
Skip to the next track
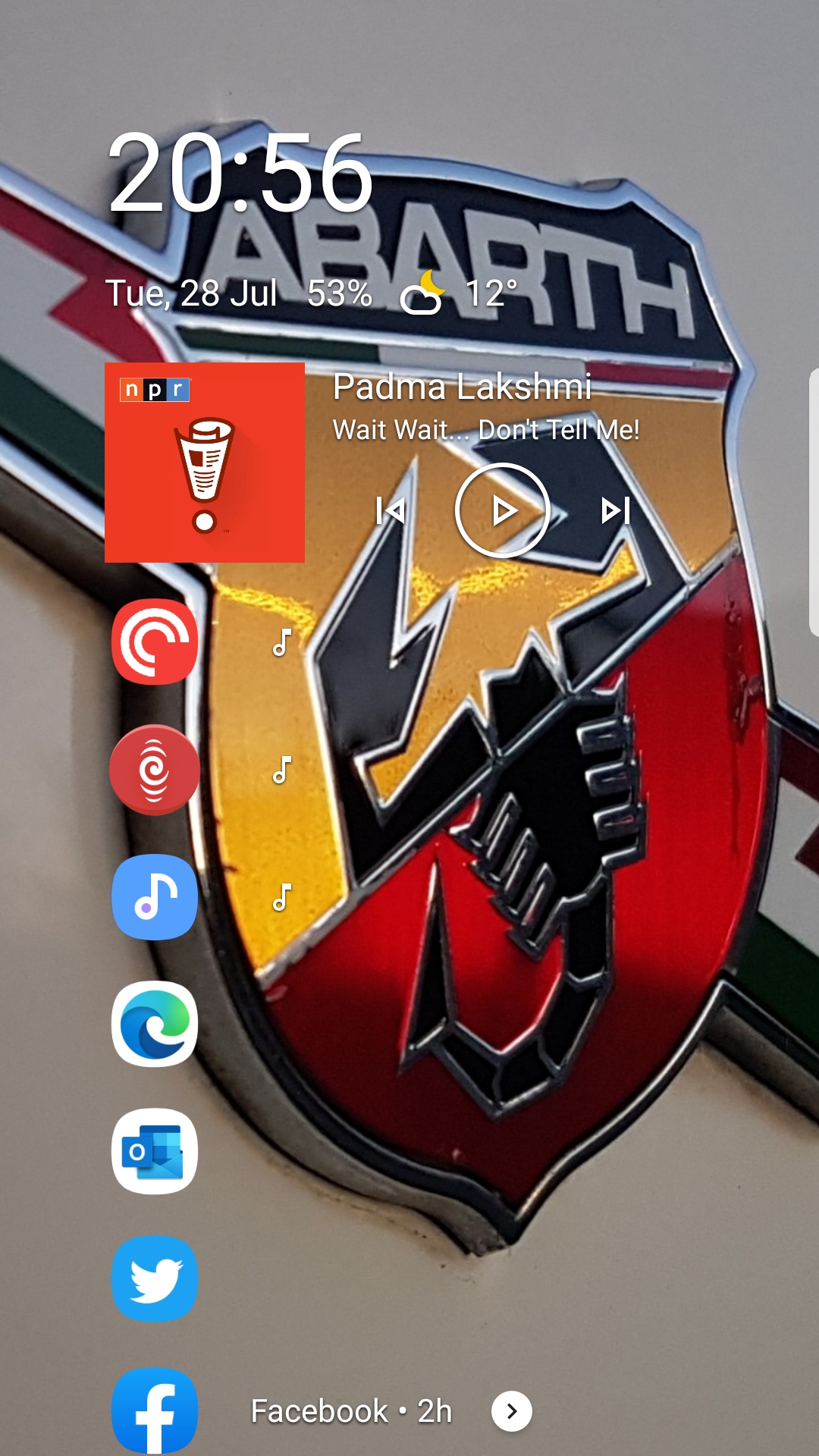615,510
